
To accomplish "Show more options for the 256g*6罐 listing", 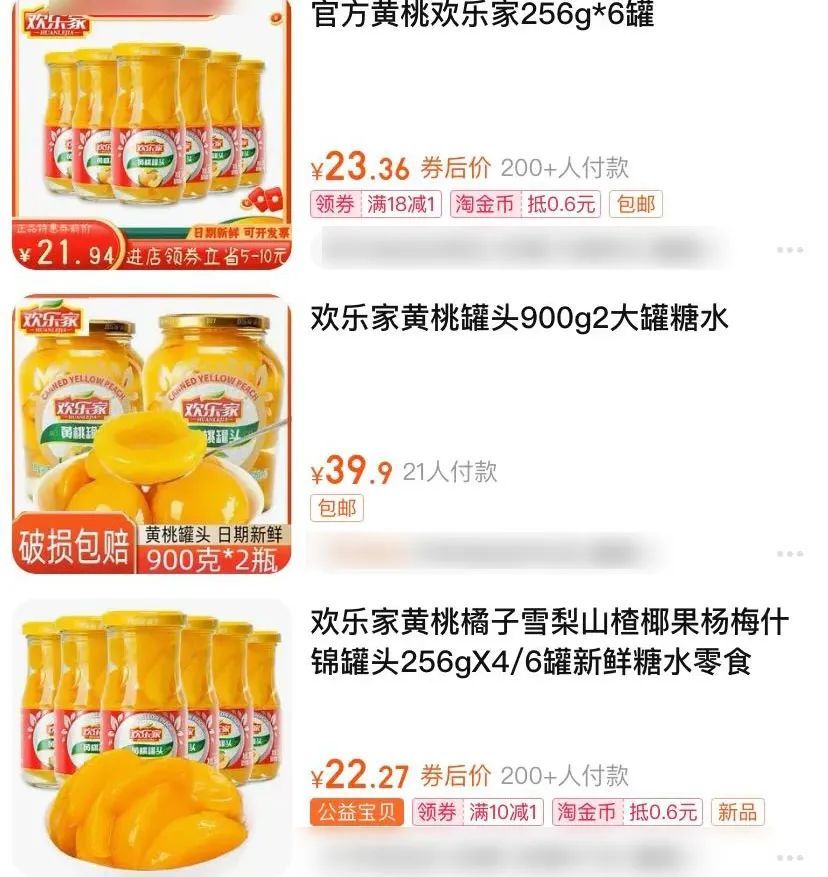I will click(790, 250).
